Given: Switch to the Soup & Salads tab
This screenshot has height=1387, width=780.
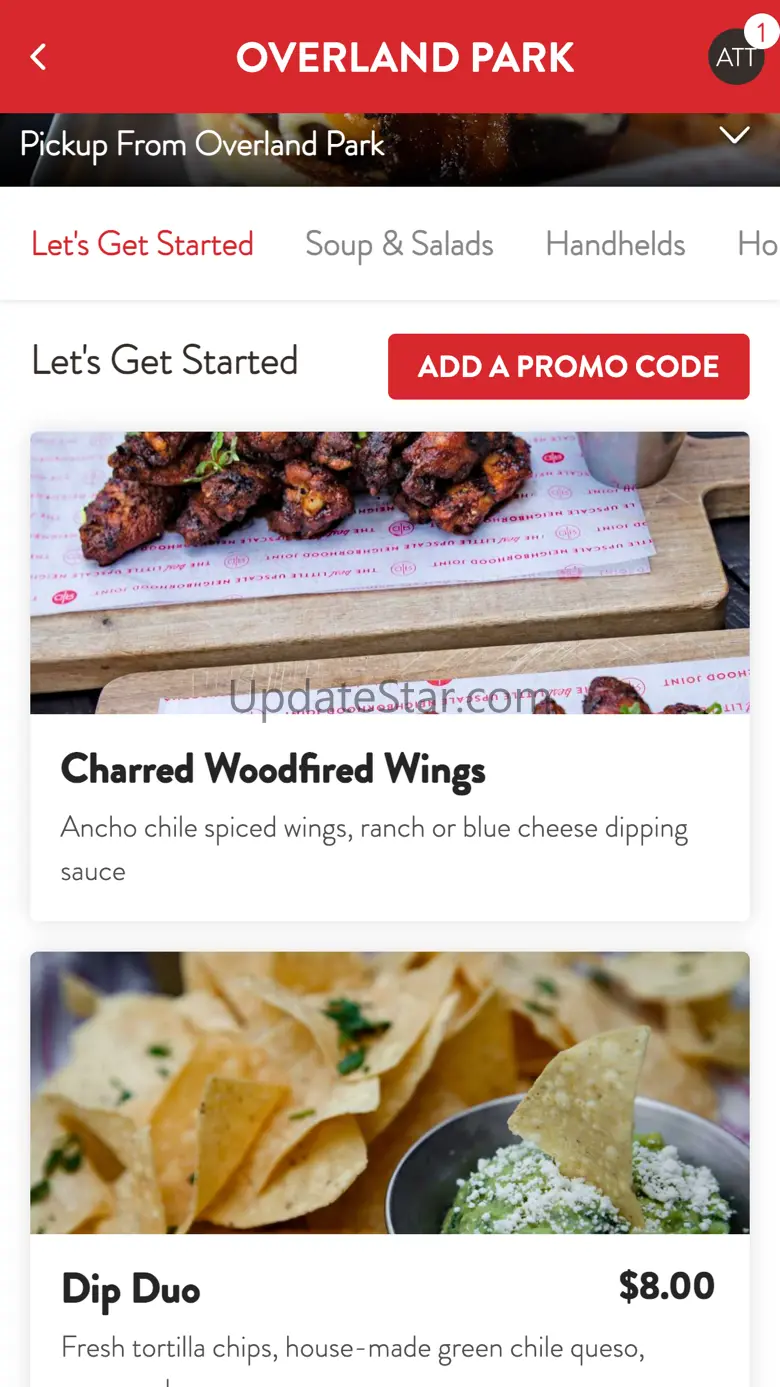Looking at the screenshot, I should coord(399,244).
